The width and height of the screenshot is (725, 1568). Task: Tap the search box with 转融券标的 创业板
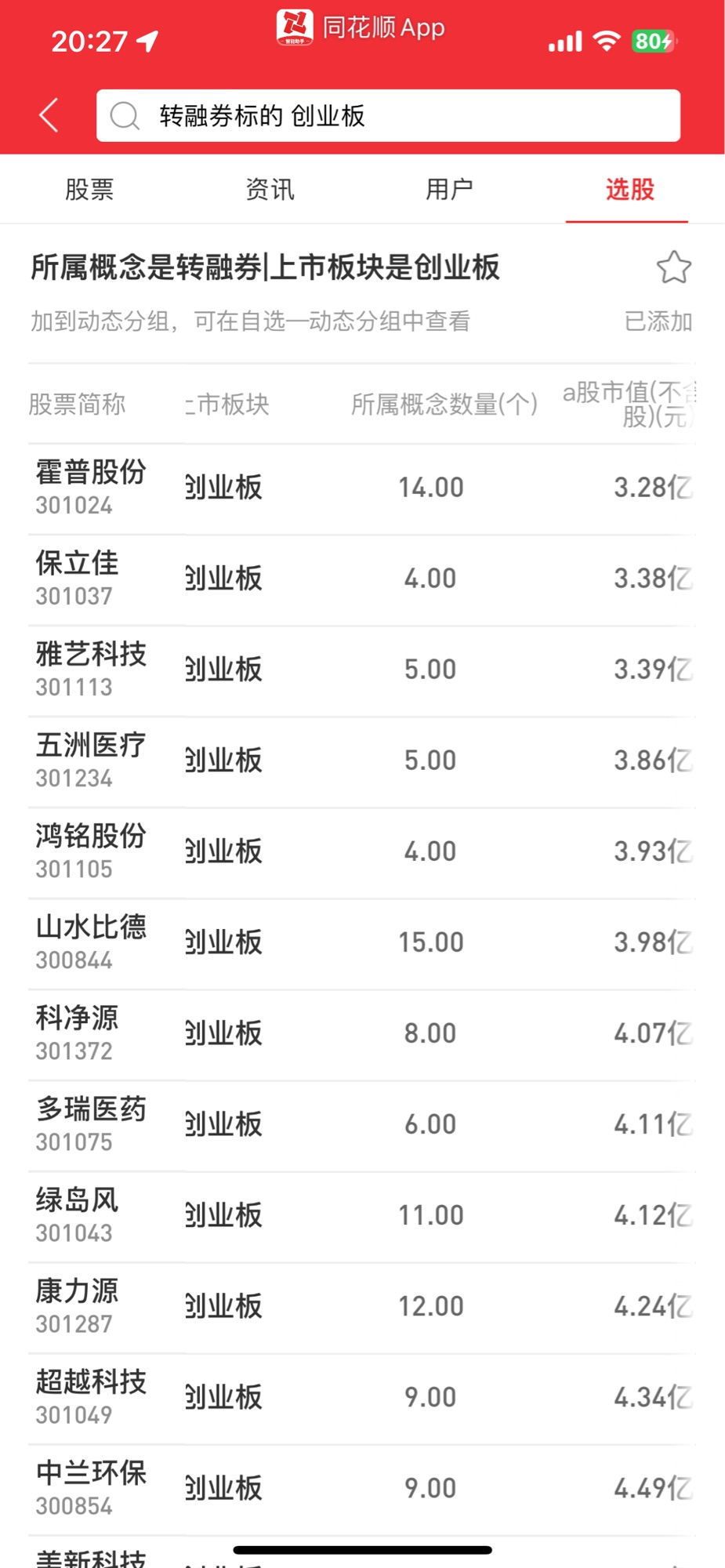388,115
